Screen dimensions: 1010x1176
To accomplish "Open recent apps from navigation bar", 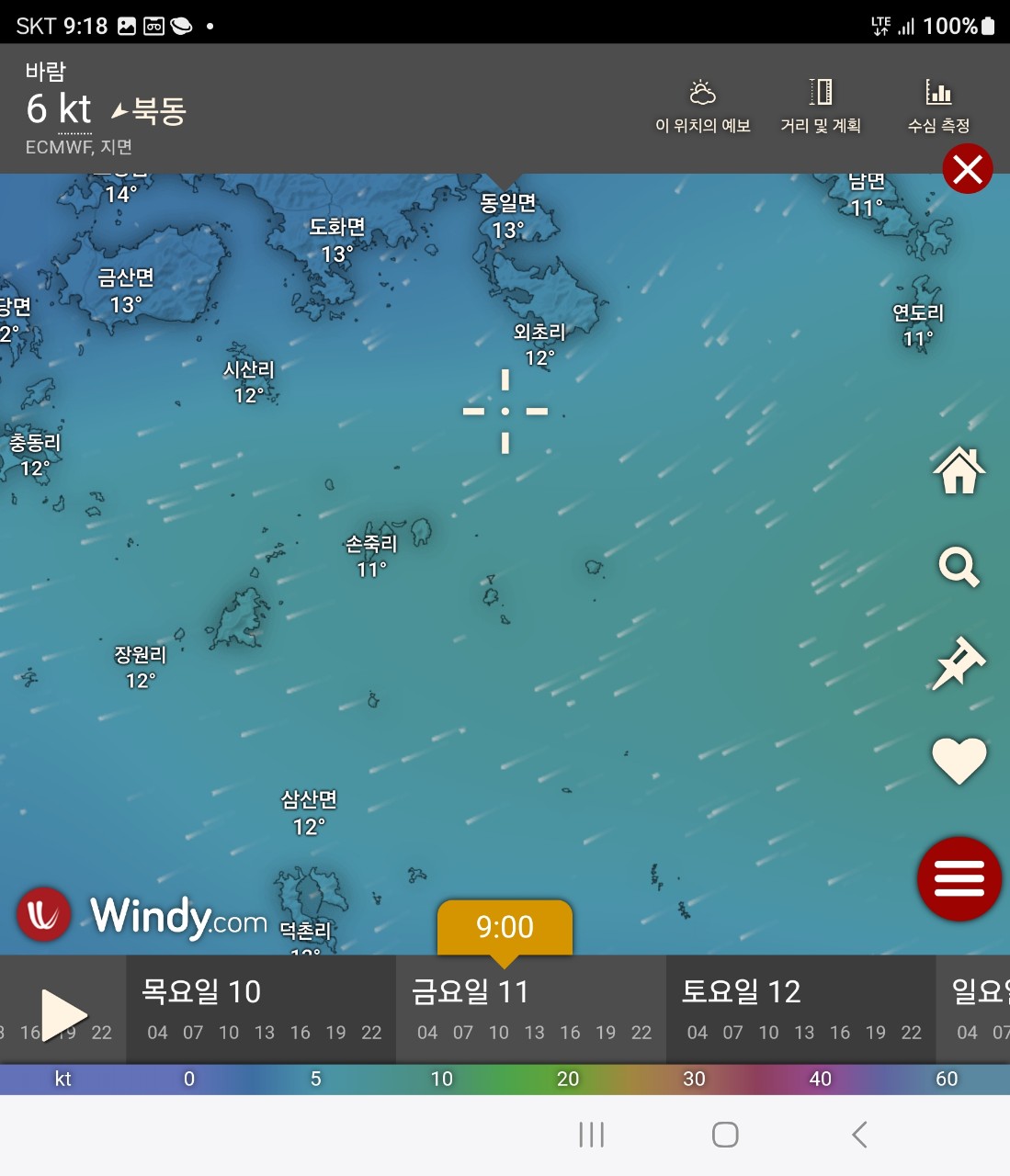I will [x=592, y=1135].
